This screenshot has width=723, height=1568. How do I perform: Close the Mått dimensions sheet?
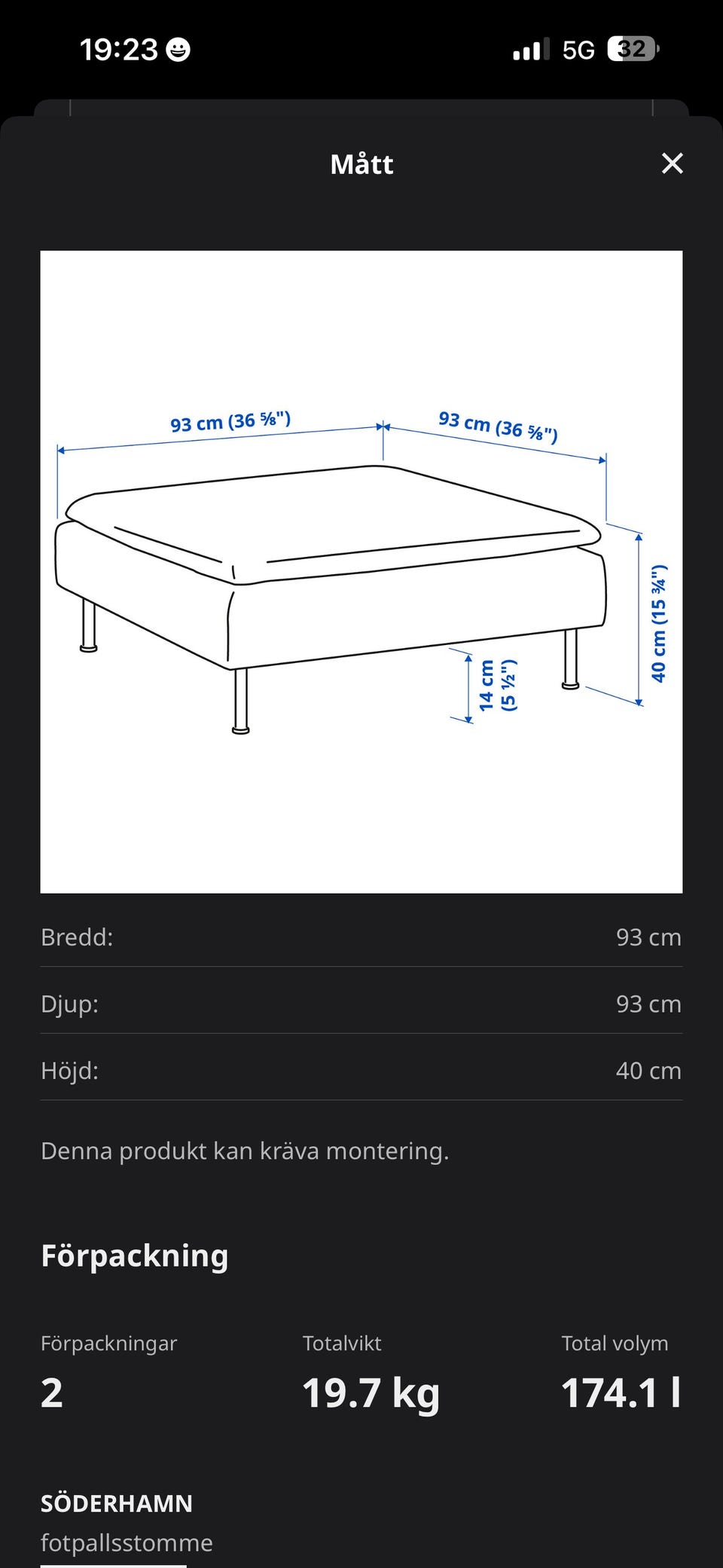point(672,164)
